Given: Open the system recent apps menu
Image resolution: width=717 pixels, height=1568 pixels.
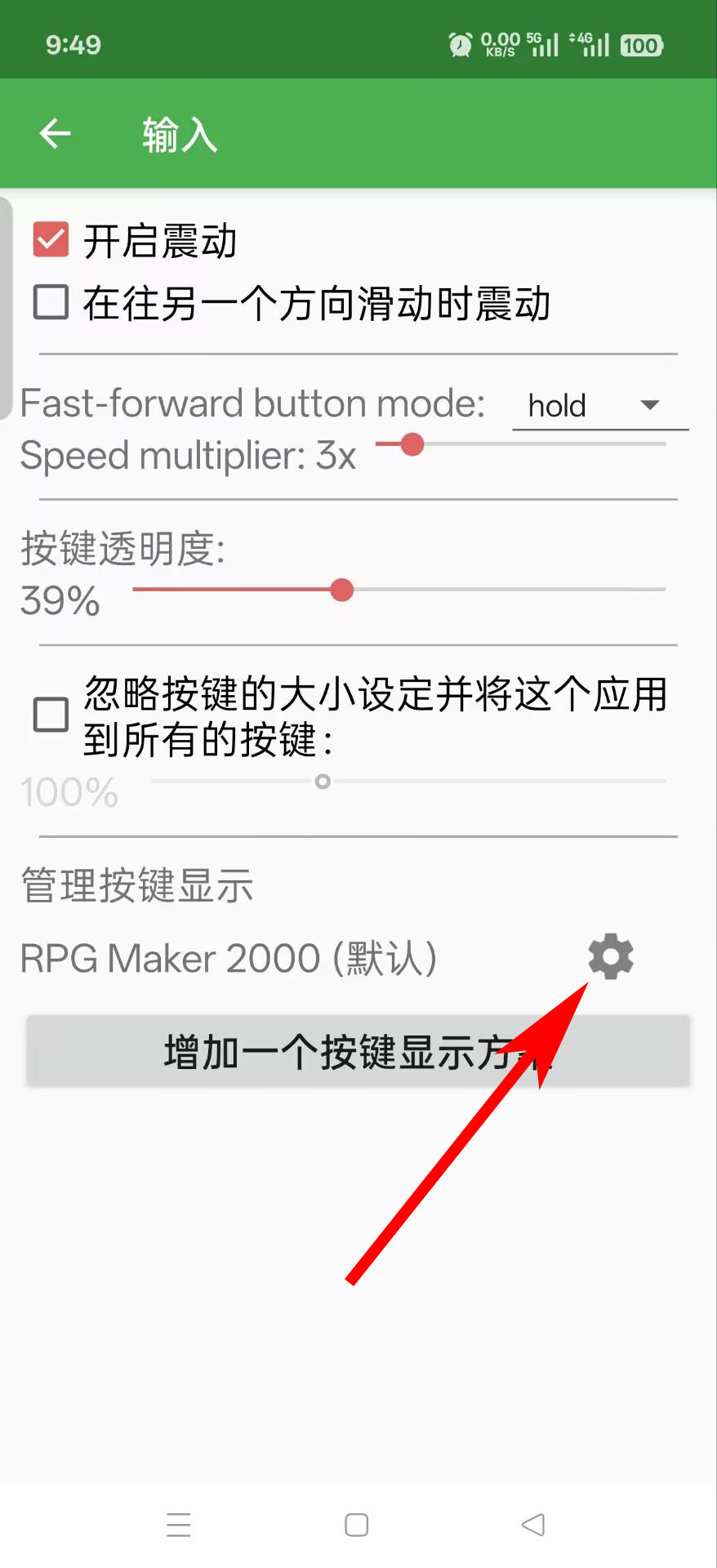Looking at the screenshot, I should (x=179, y=1525).
